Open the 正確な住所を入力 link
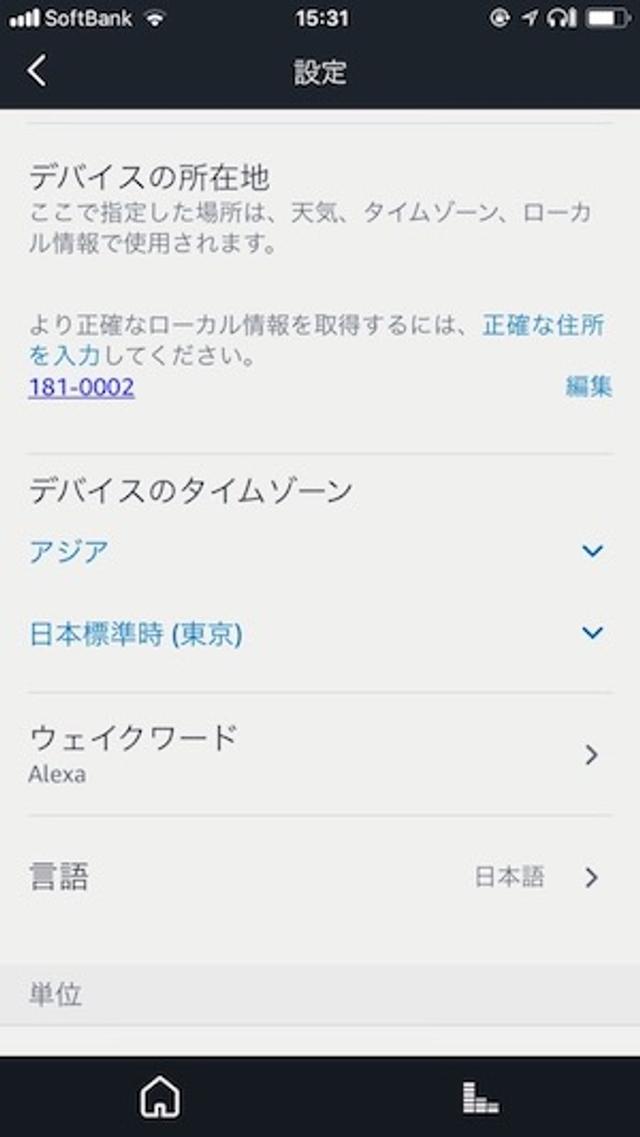The width and height of the screenshot is (640, 1137). (x=542, y=326)
